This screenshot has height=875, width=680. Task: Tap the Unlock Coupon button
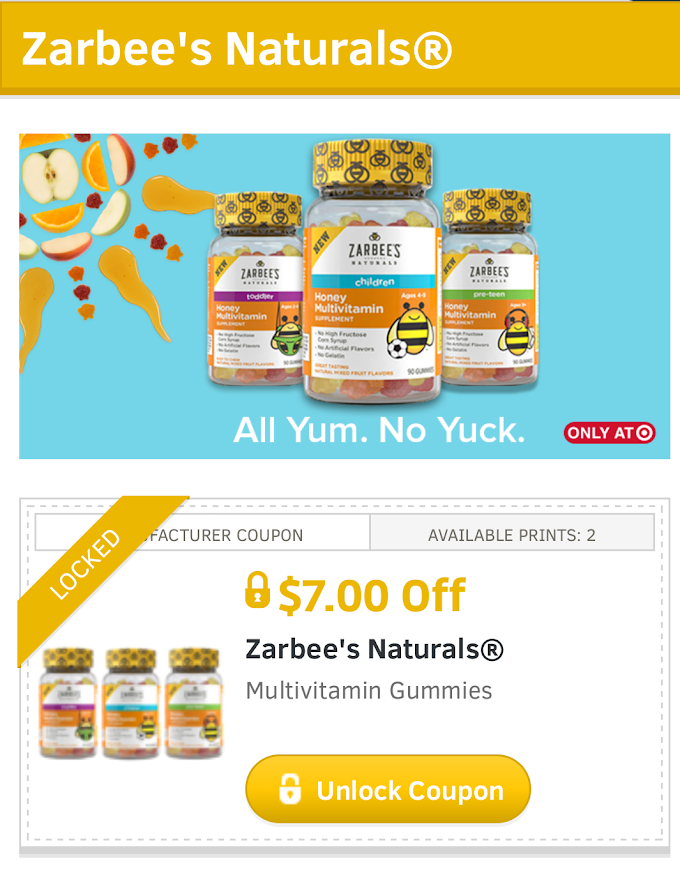(388, 790)
